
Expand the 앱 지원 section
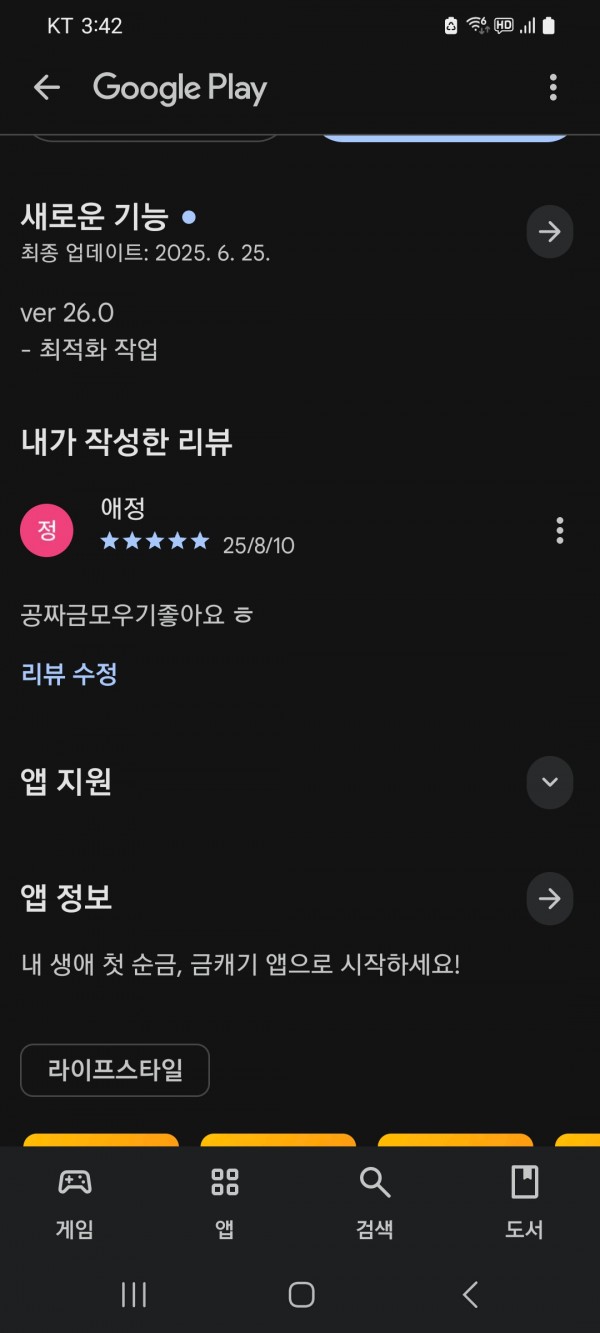(550, 782)
